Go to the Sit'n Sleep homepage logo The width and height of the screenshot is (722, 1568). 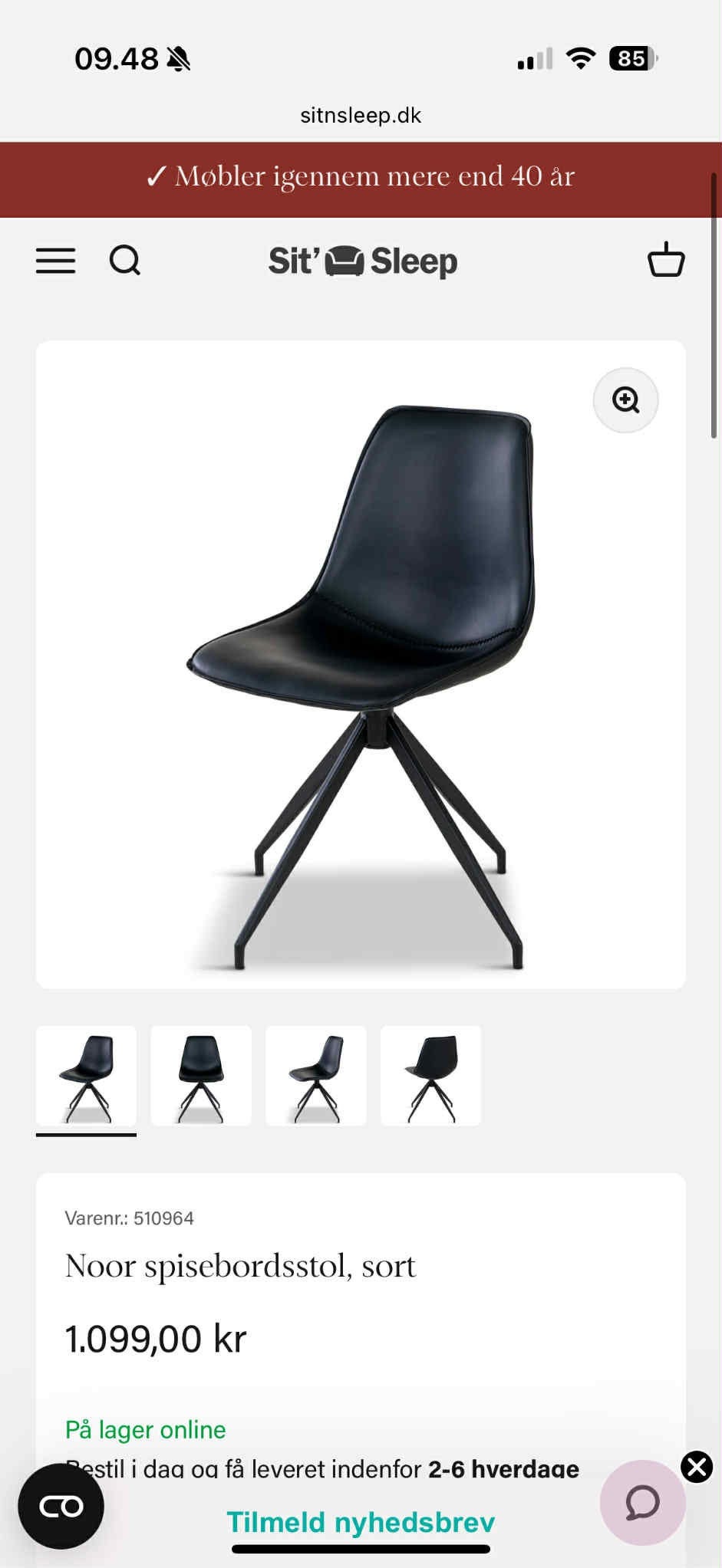(362, 261)
